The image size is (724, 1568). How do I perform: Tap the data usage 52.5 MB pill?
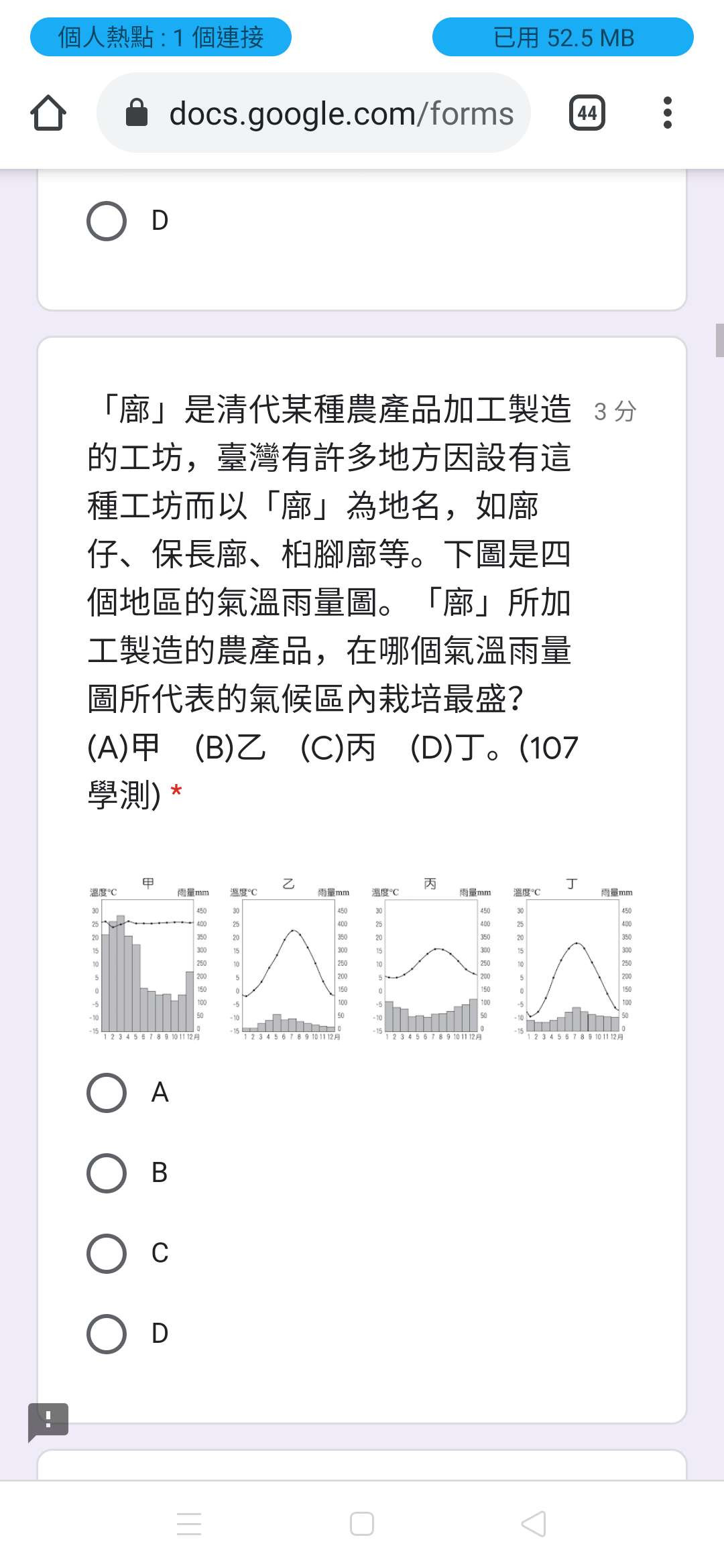click(x=563, y=37)
